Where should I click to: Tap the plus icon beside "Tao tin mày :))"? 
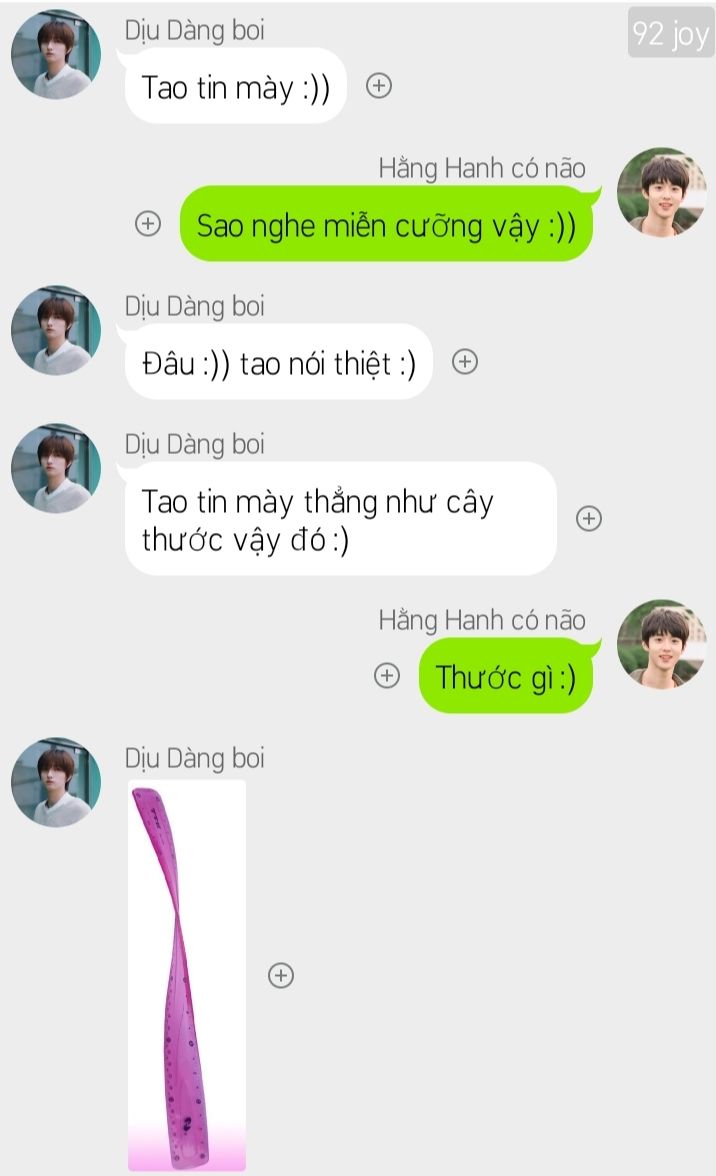point(378,86)
